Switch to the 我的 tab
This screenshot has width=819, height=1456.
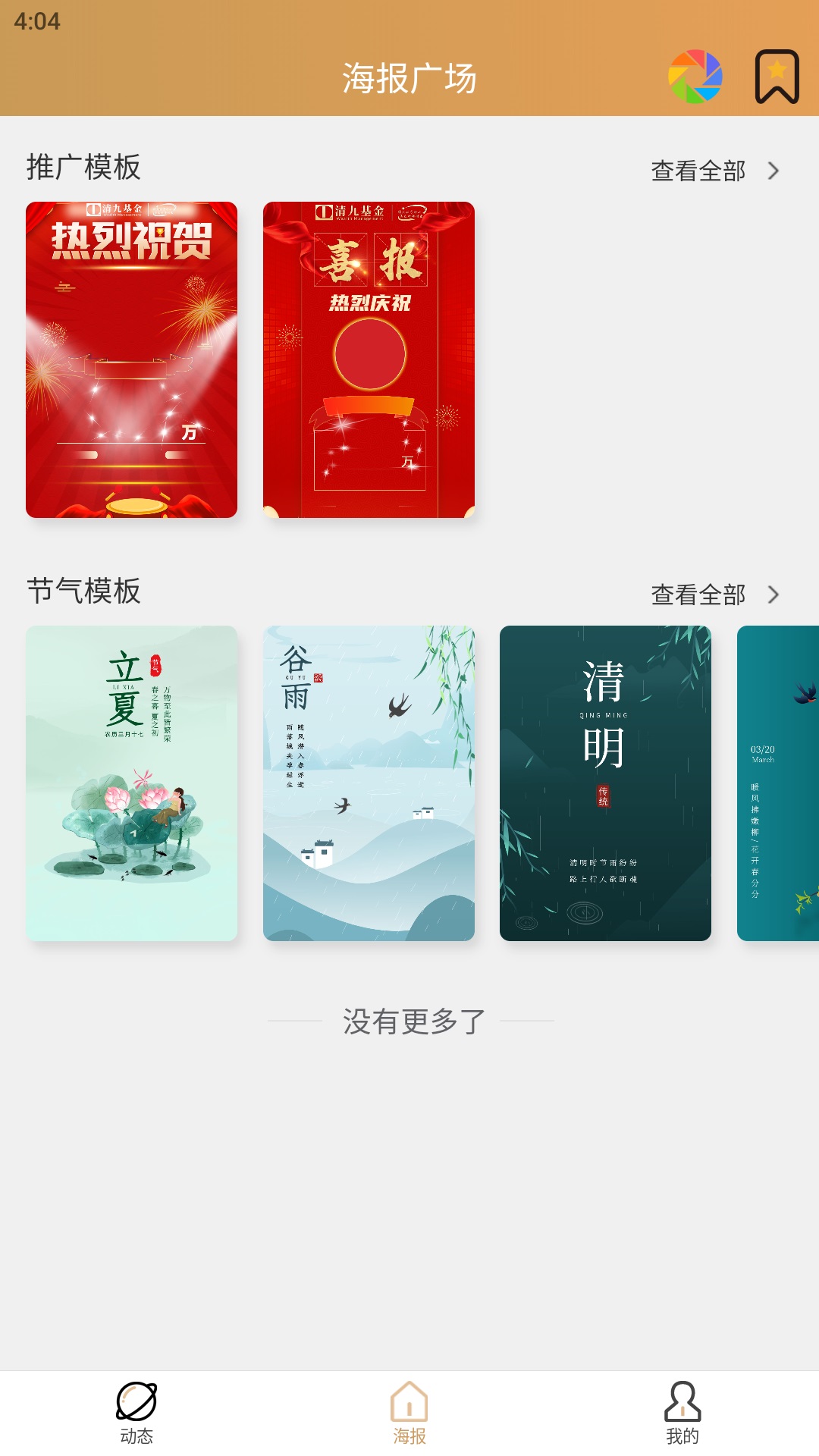click(x=682, y=1412)
